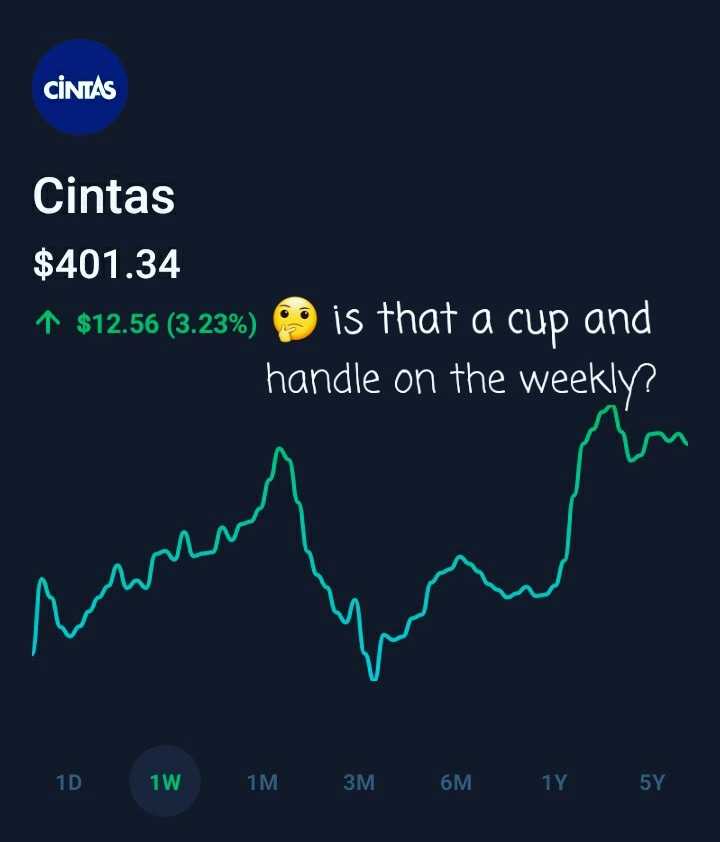Switch to the 3M range
720x842 pixels.
point(359,782)
